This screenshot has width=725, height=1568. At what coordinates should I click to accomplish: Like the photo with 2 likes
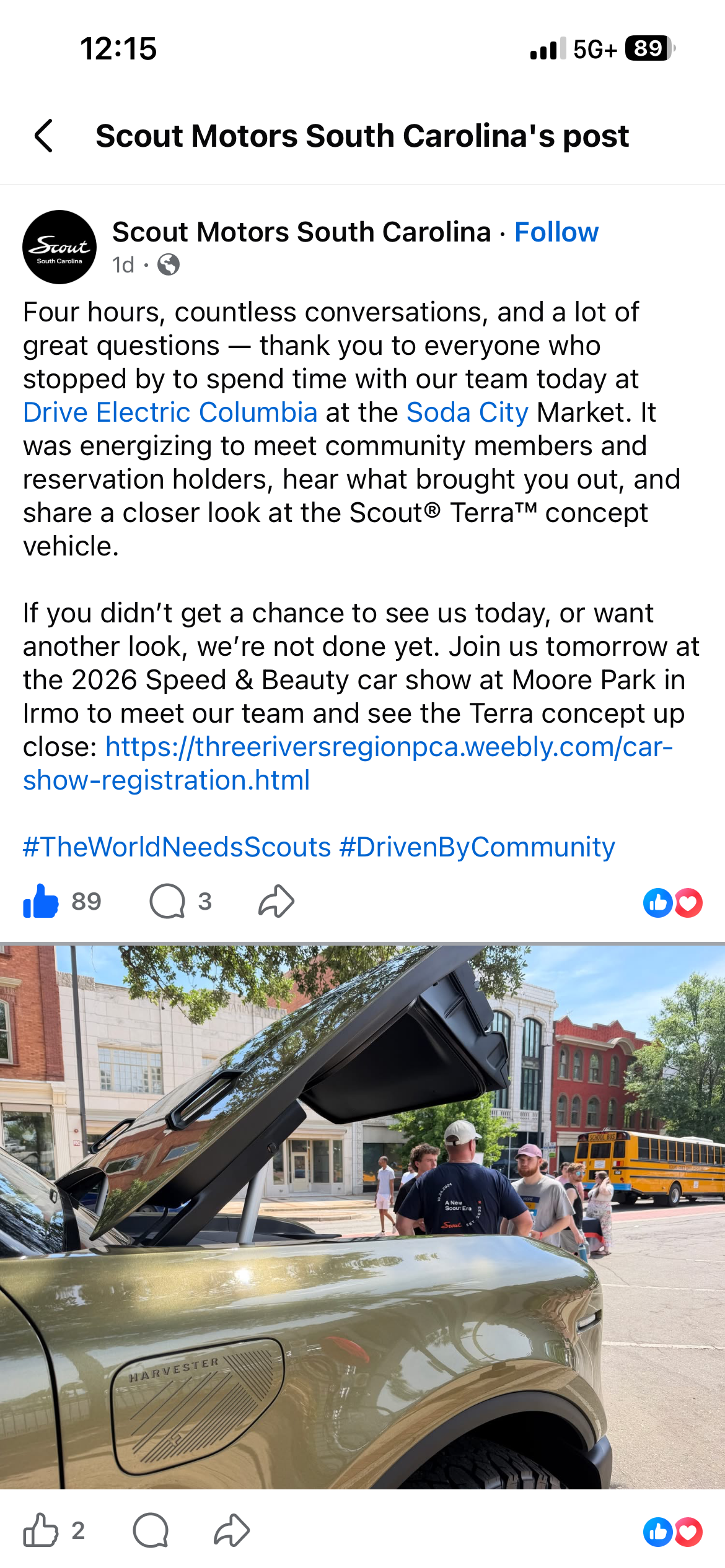[x=41, y=1531]
